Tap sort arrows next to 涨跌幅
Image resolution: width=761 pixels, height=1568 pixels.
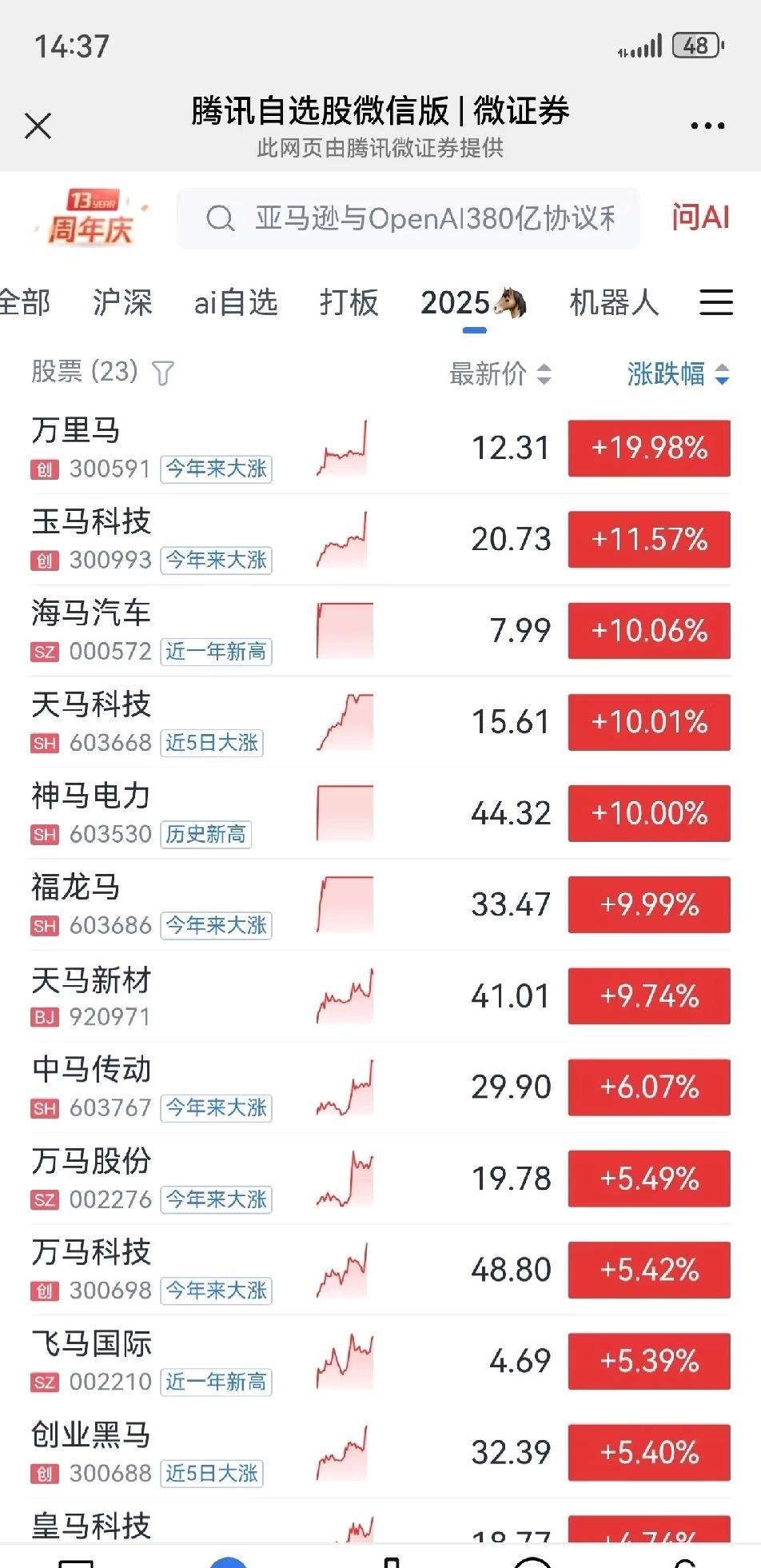click(722, 374)
